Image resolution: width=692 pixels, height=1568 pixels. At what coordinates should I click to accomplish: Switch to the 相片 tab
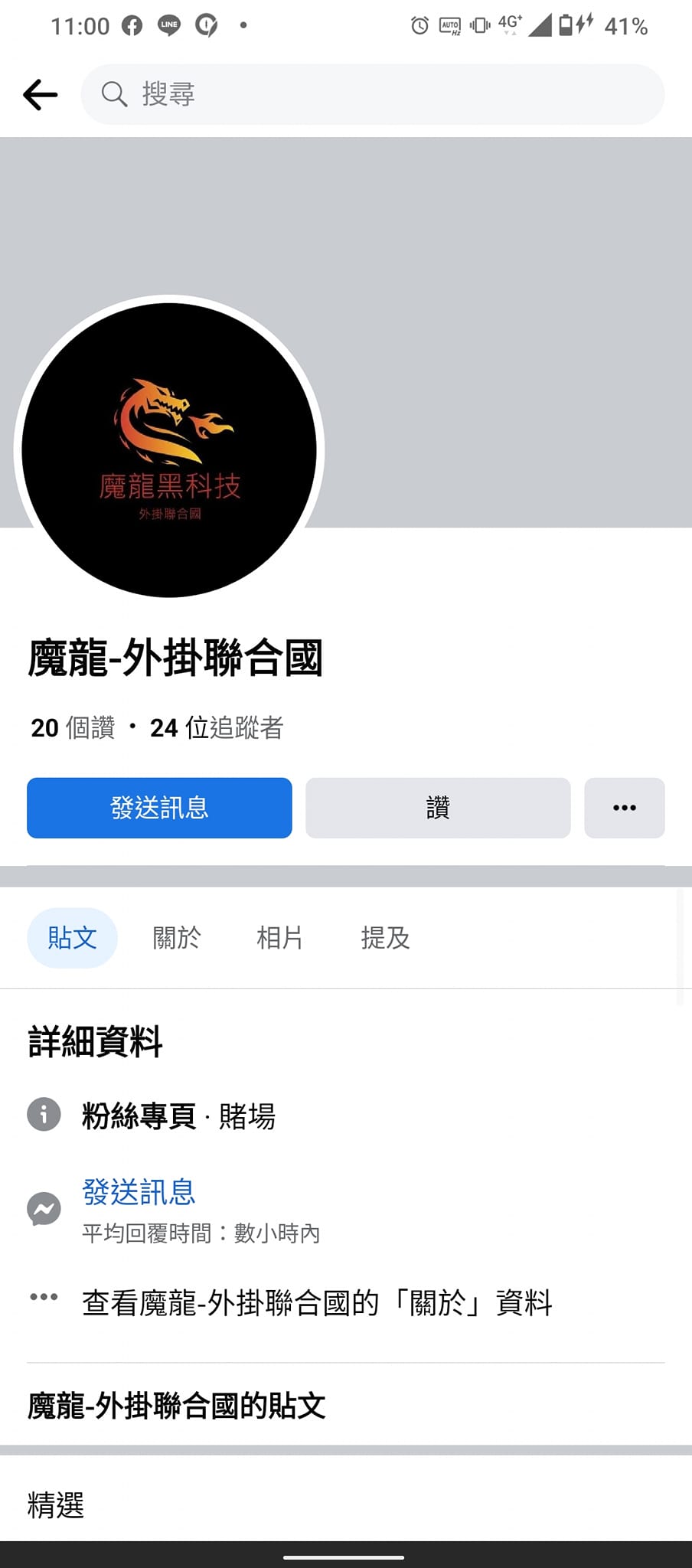pos(280,938)
